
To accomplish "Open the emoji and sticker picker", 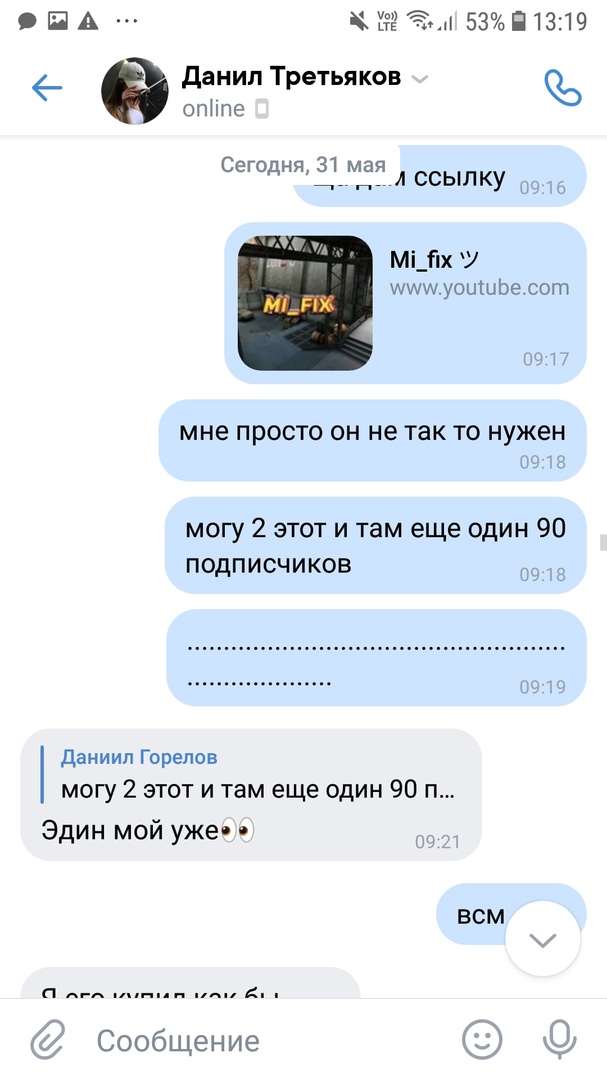I will 482,1039.
